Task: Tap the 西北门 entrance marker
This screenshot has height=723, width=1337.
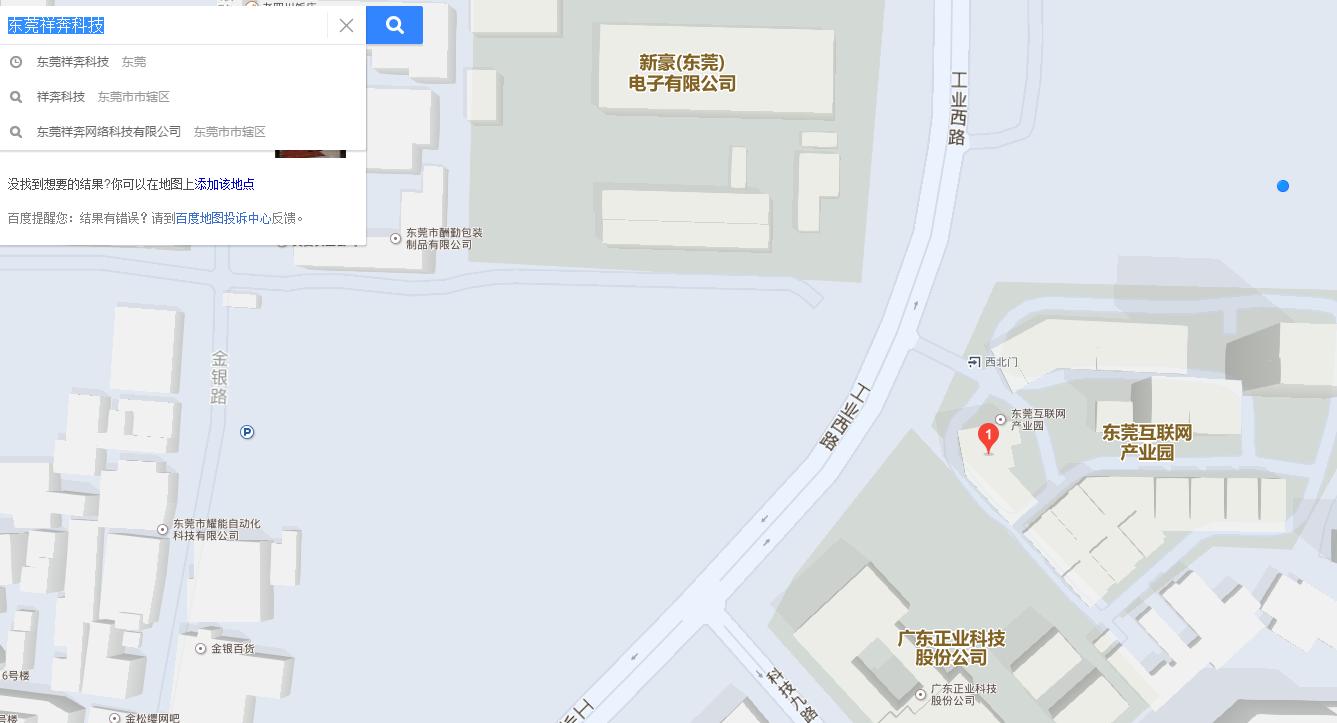Action: coord(975,362)
